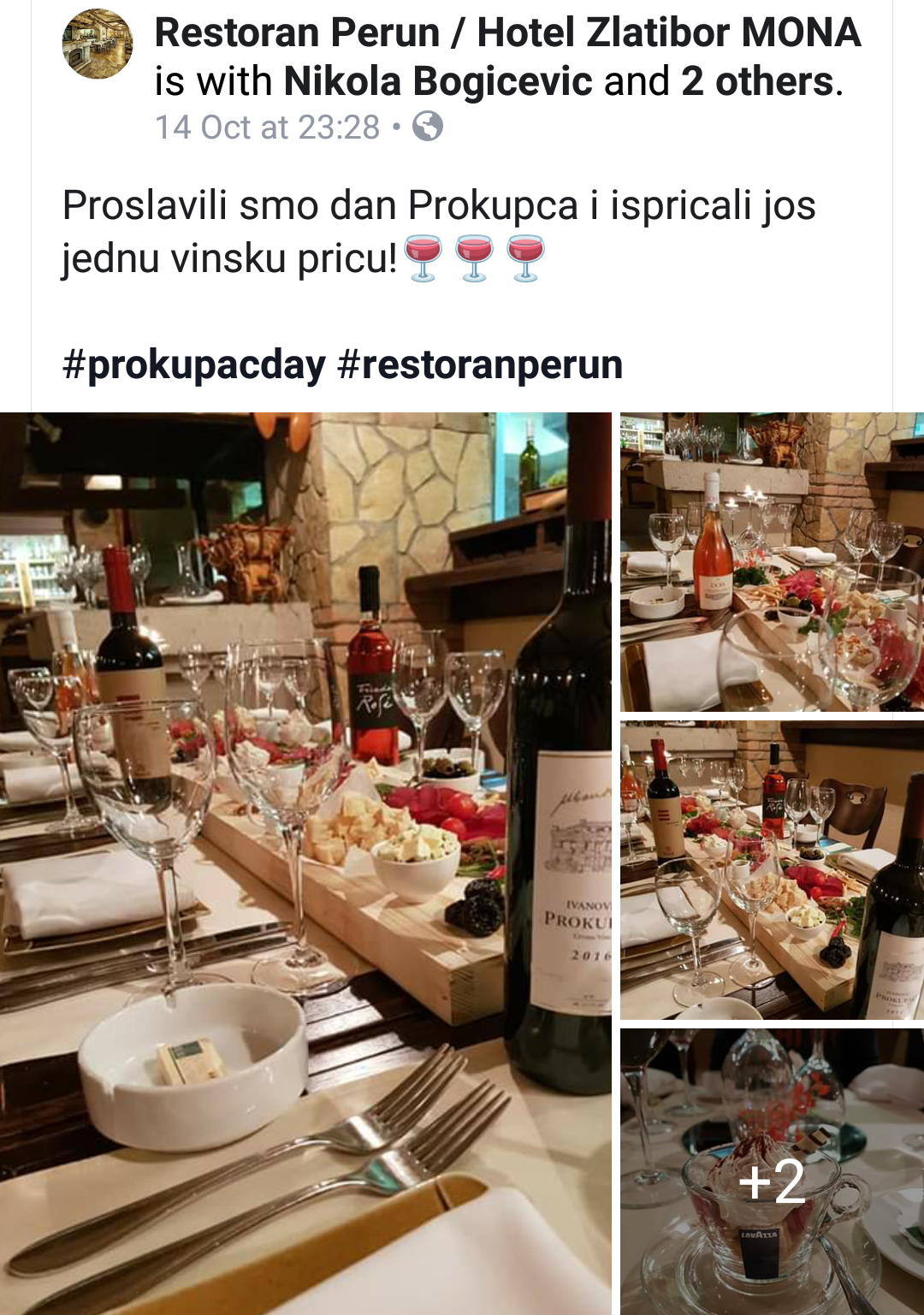This screenshot has height=1315, width=924.
Task: Open the #prokupacday hashtag
Action: pyautogui.click(x=194, y=364)
